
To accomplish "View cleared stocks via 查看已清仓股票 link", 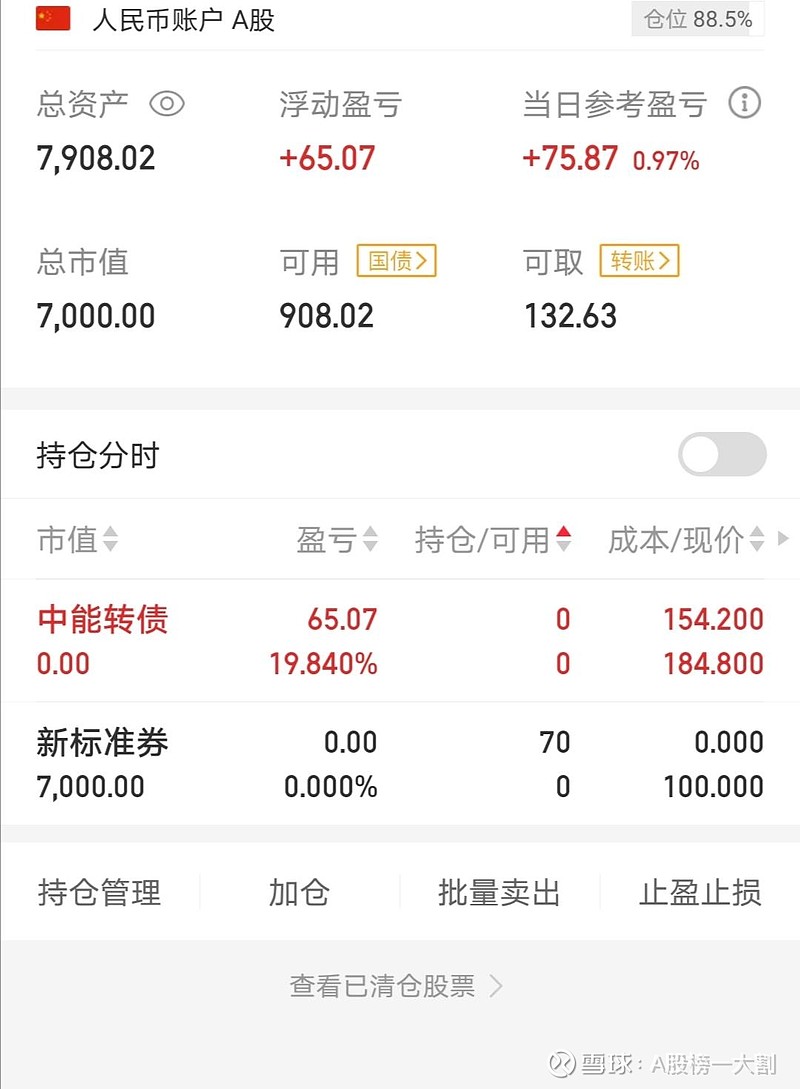I will (400, 985).
